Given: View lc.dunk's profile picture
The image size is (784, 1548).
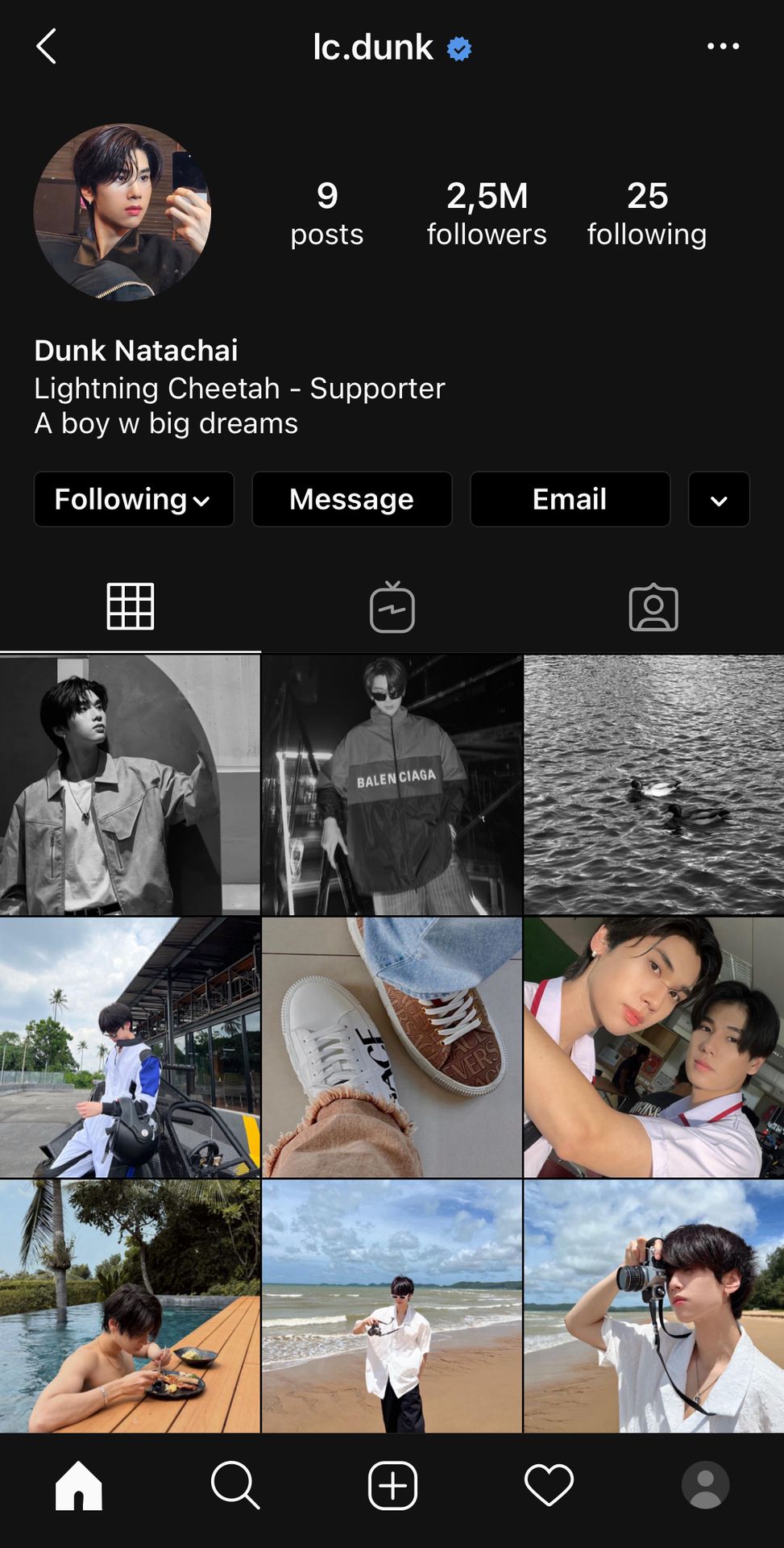Looking at the screenshot, I should (x=122, y=212).
